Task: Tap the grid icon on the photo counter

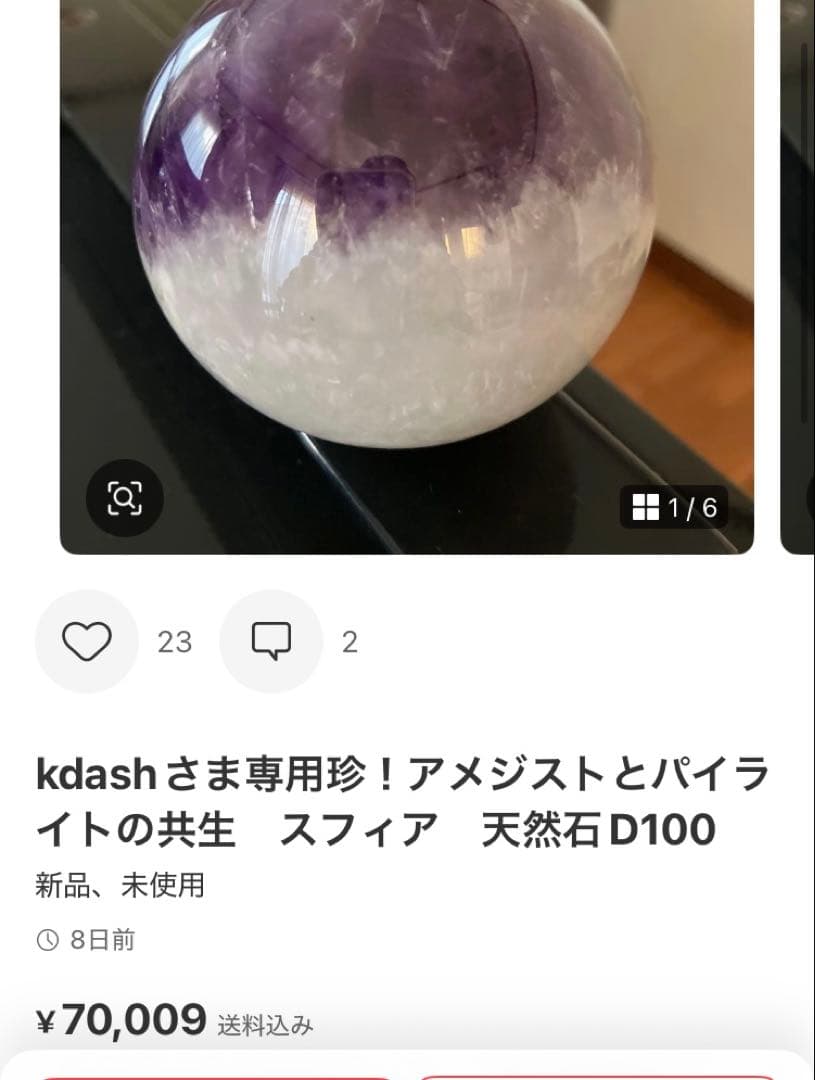Action: pos(646,509)
